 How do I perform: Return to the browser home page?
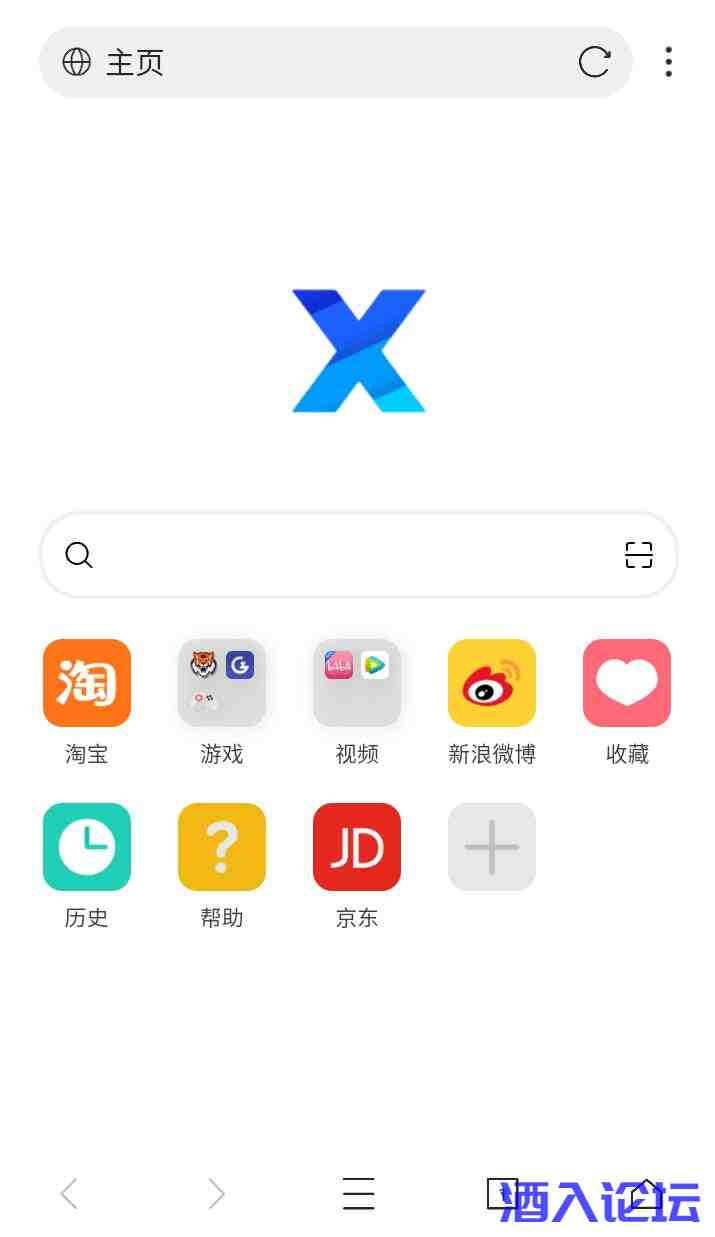click(647, 1193)
